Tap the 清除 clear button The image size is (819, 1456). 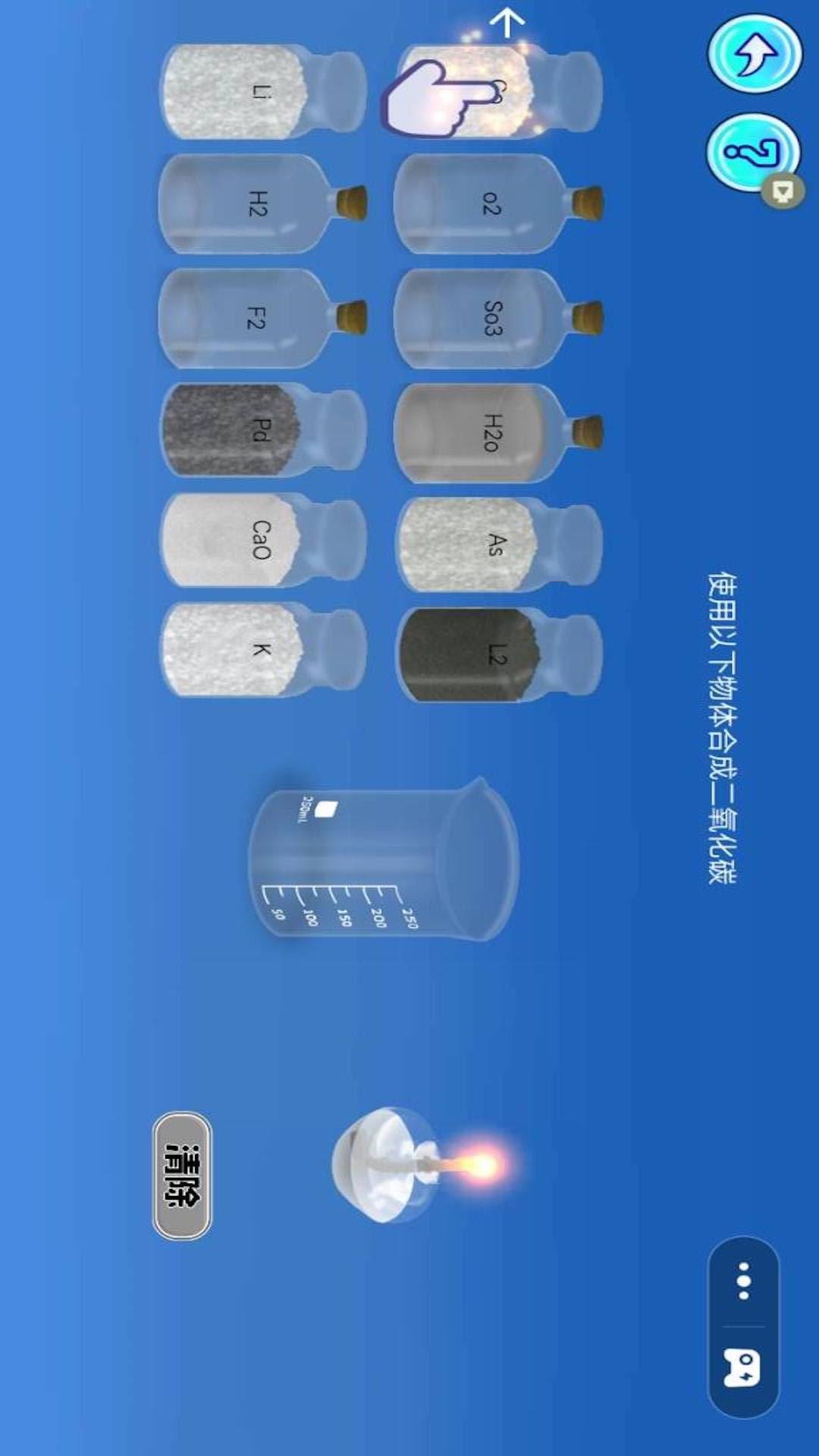(x=182, y=1175)
